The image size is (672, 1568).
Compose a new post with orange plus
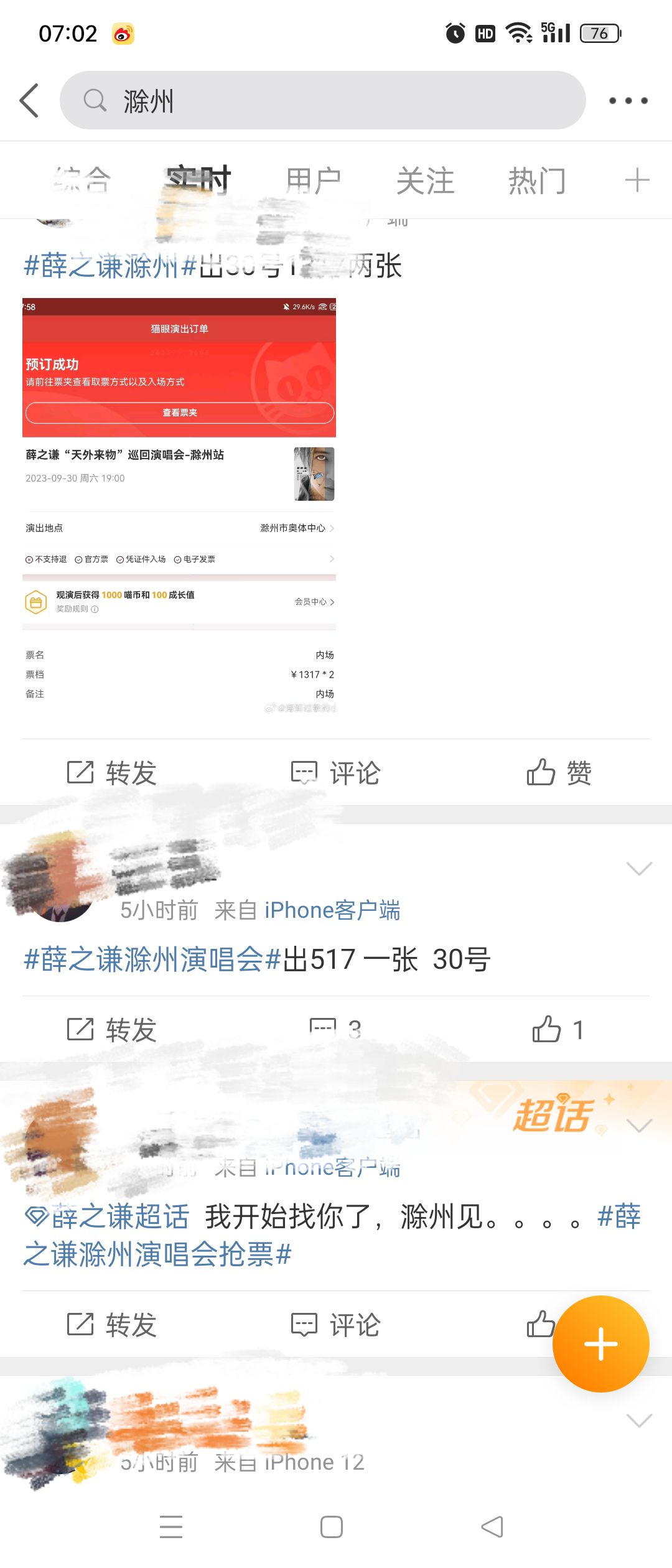(x=600, y=1344)
